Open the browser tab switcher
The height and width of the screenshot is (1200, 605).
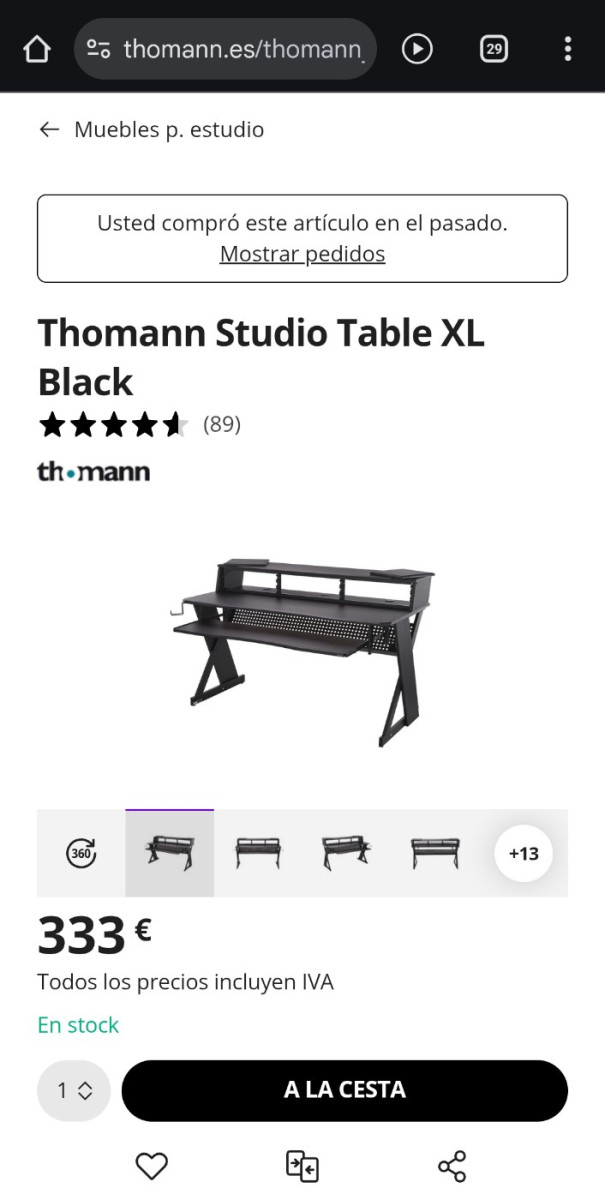point(493,49)
